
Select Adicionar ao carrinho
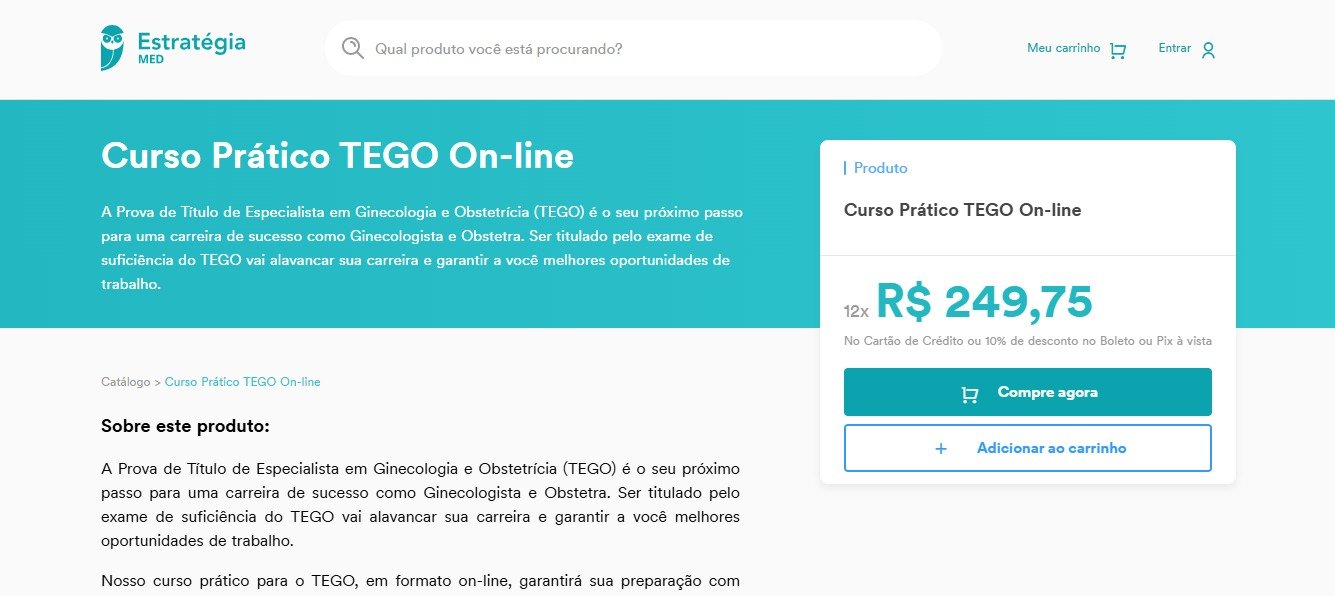point(1027,448)
